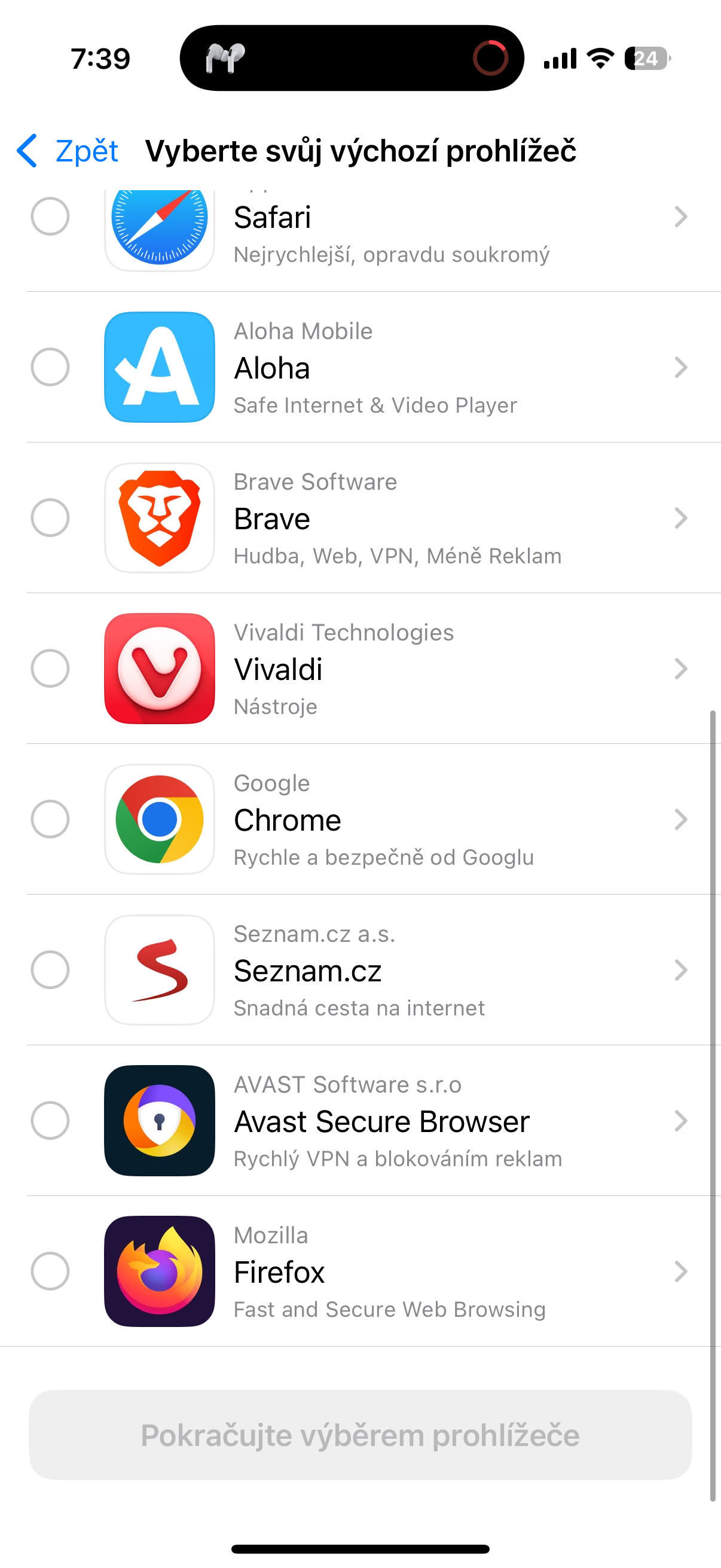This screenshot has height=1568, width=721.
Task: Open Brave details via its chevron
Action: pyautogui.click(x=681, y=518)
